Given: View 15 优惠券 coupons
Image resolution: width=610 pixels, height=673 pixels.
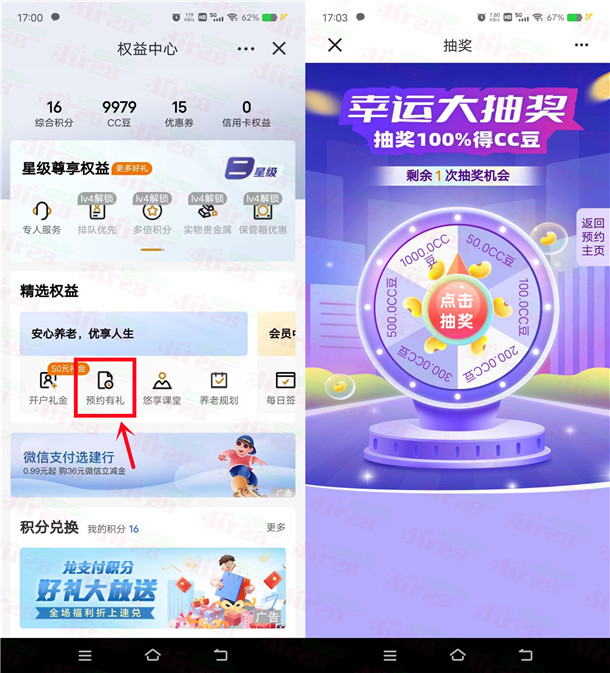Looking at the screenshot, I should [179, 114].
